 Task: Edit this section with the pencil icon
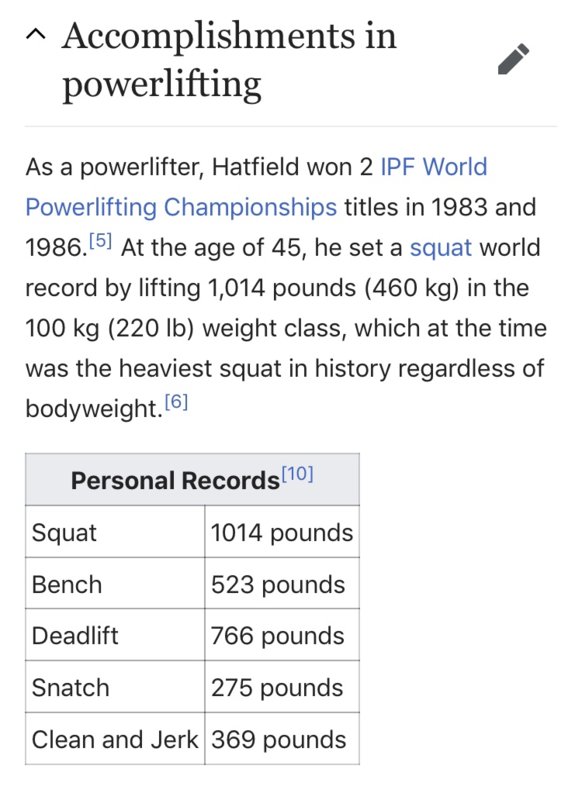[514, 59]
